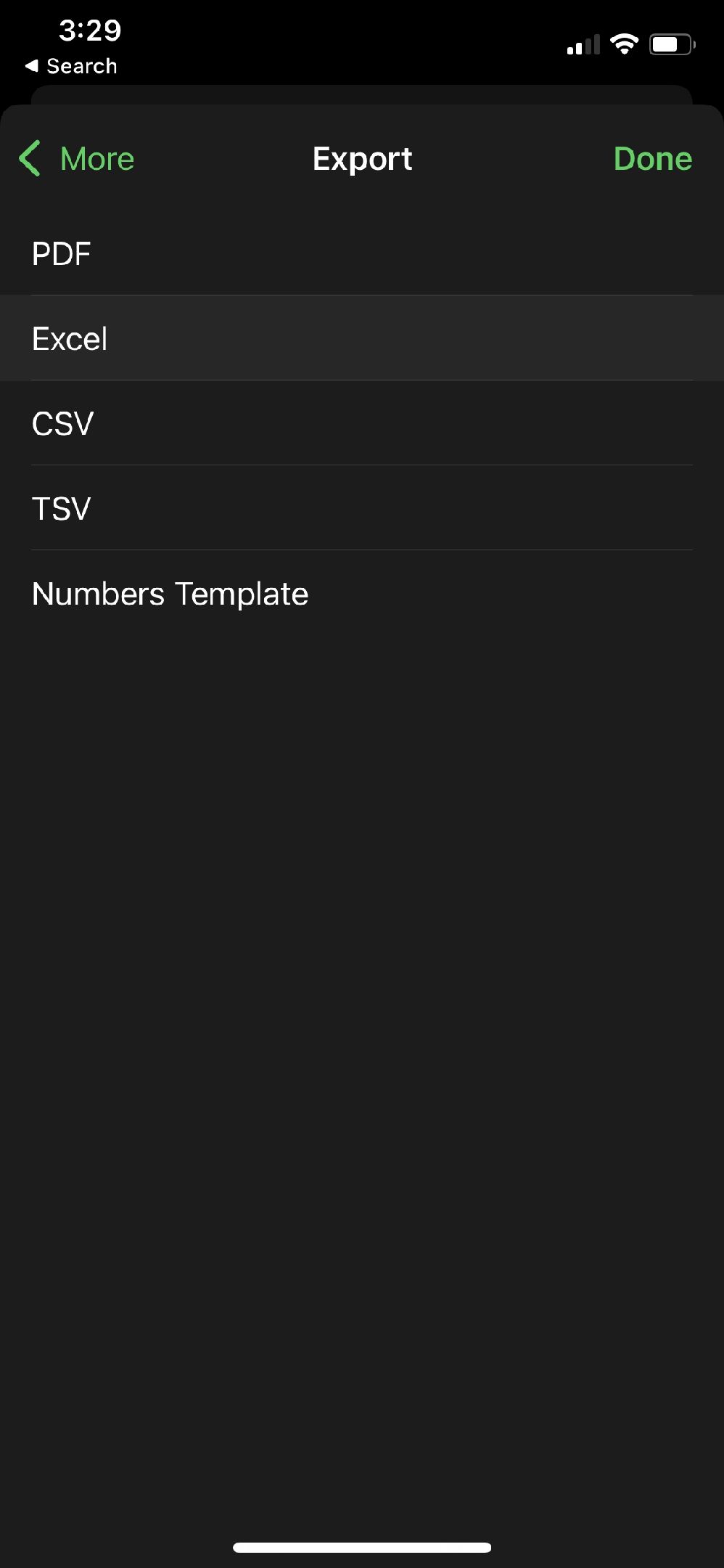Tap the back-arrow triangle before Search

coord(34,66)
